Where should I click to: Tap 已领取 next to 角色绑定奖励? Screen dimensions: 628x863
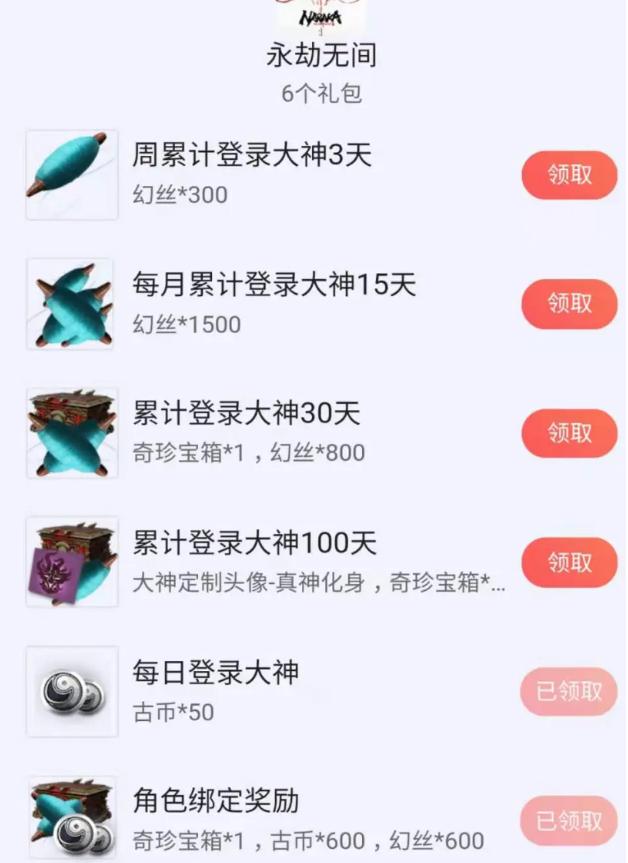tap(569, 821)
